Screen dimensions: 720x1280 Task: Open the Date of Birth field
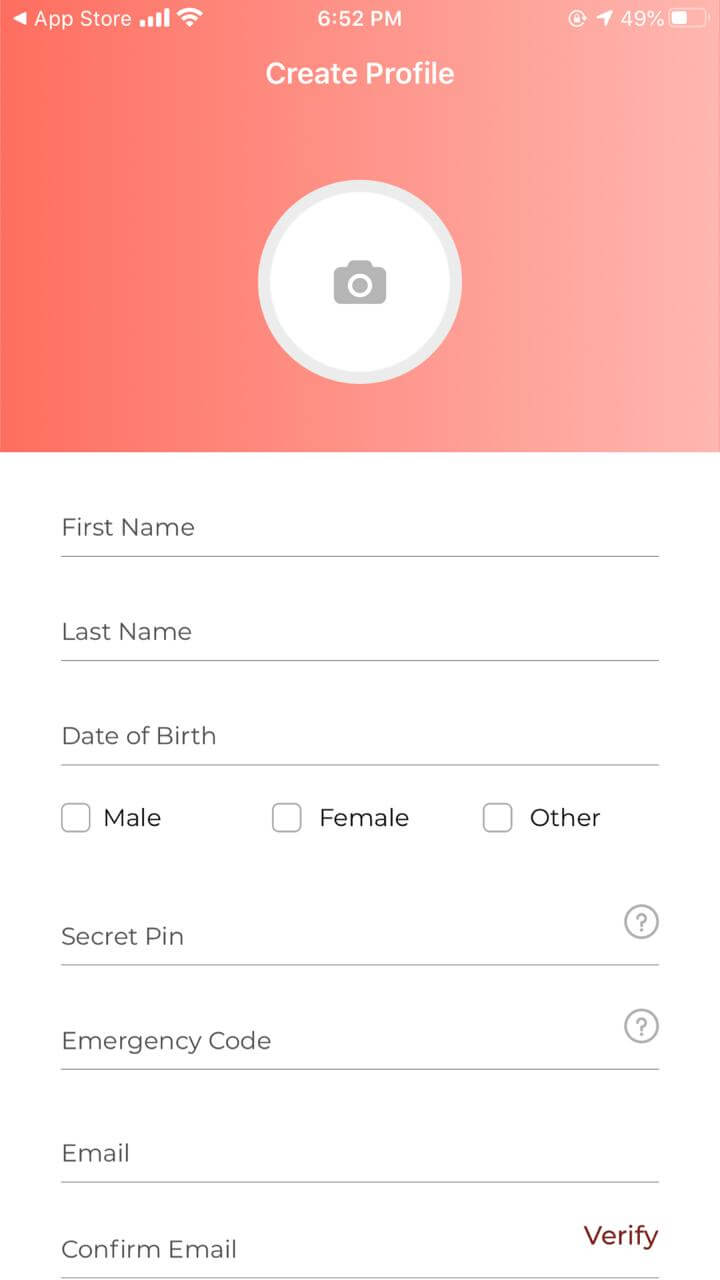(360, 735)
